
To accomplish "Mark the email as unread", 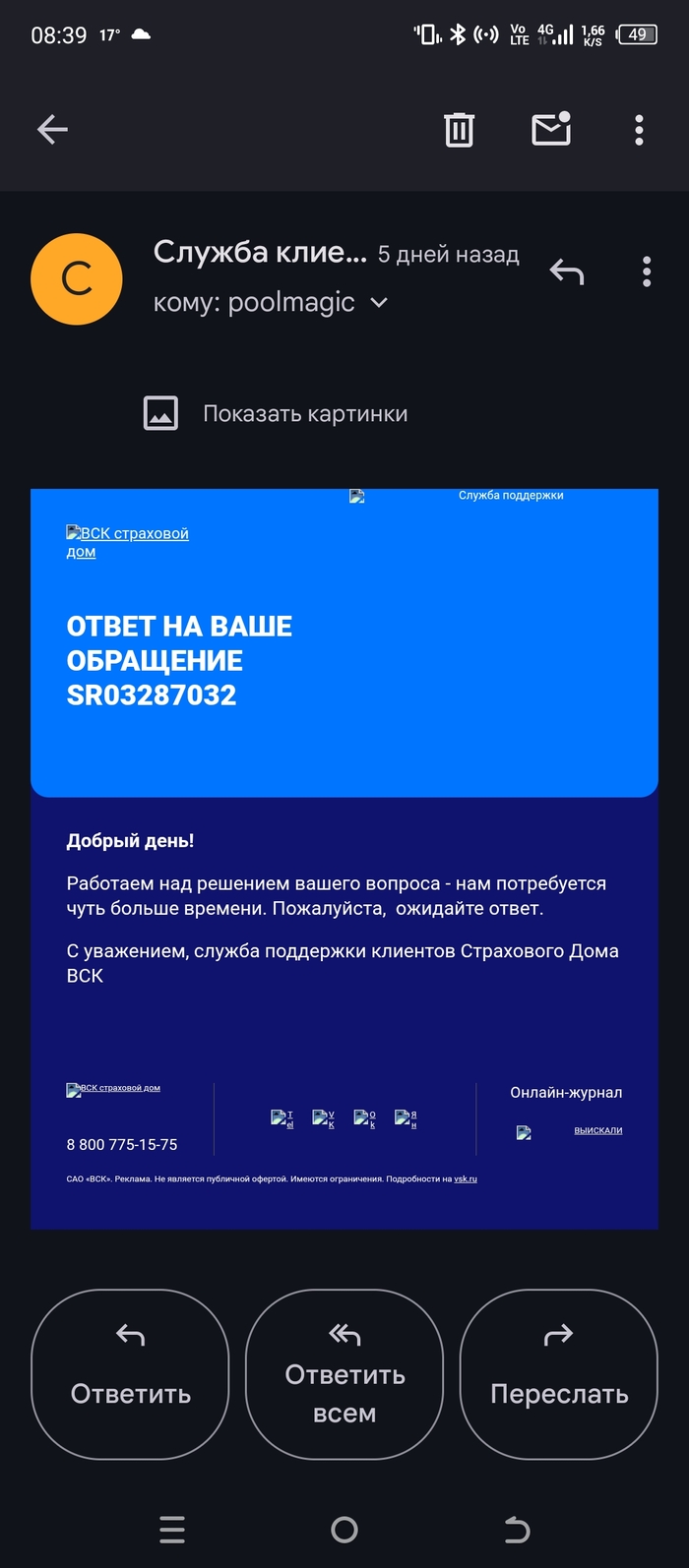I will pyautogui.click(x=551, y=129).
